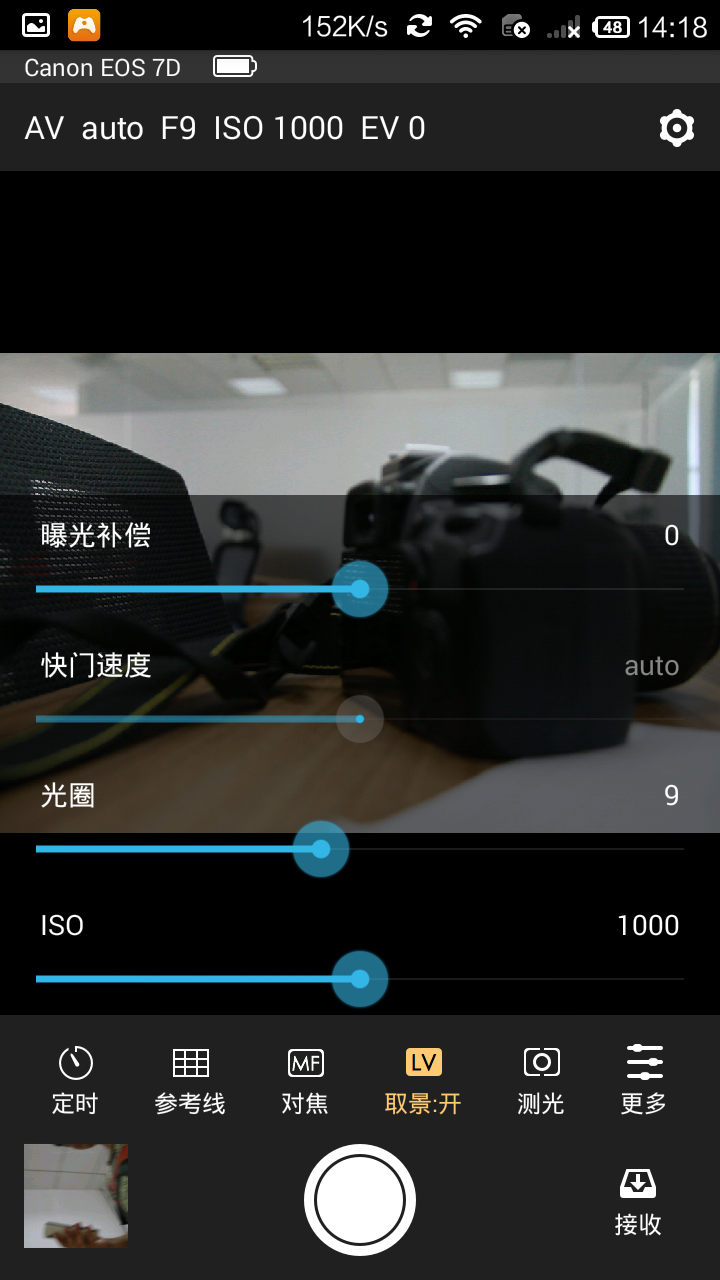
Task: Tap the ISO slider
Action: pyautogui.click(x=360, y=979)
